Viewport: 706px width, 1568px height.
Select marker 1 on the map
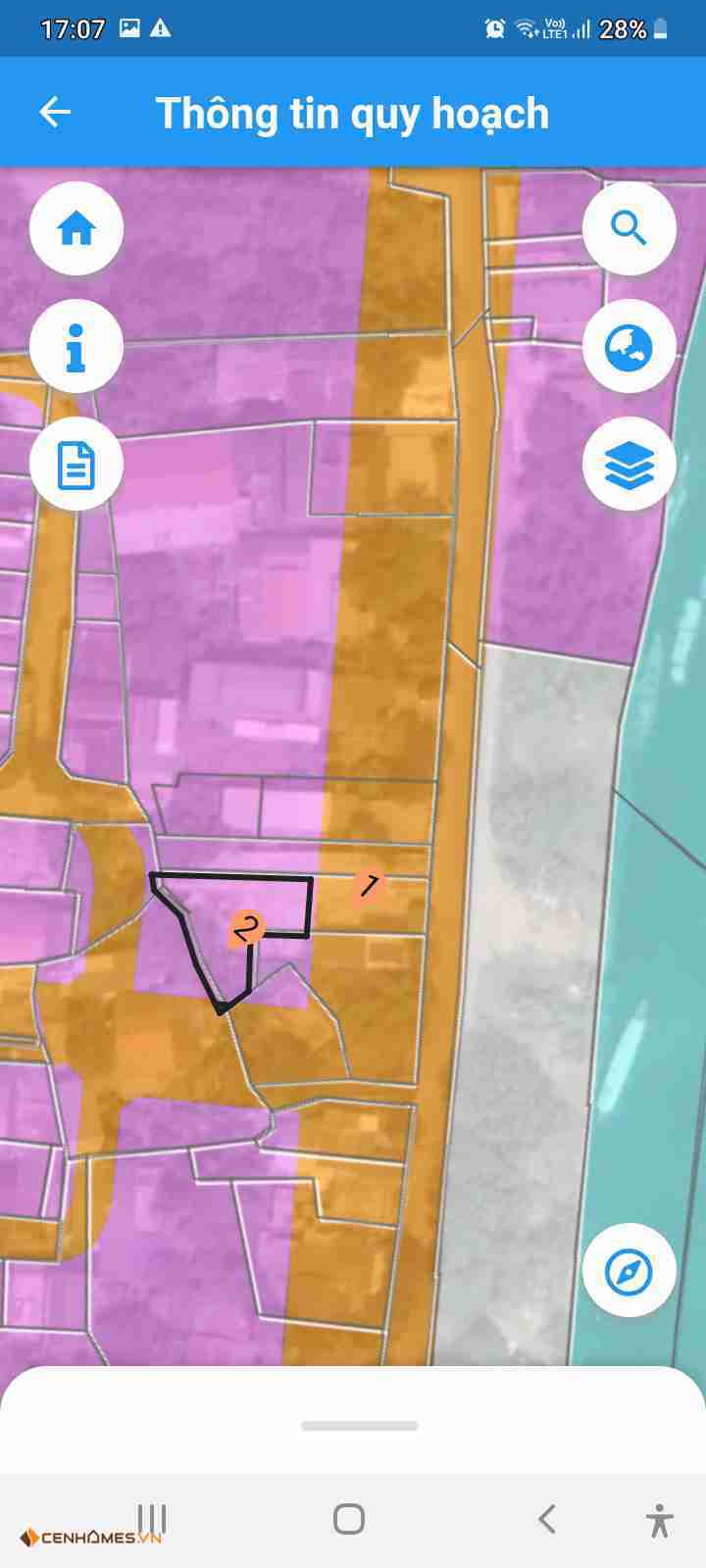coord(369,886)
